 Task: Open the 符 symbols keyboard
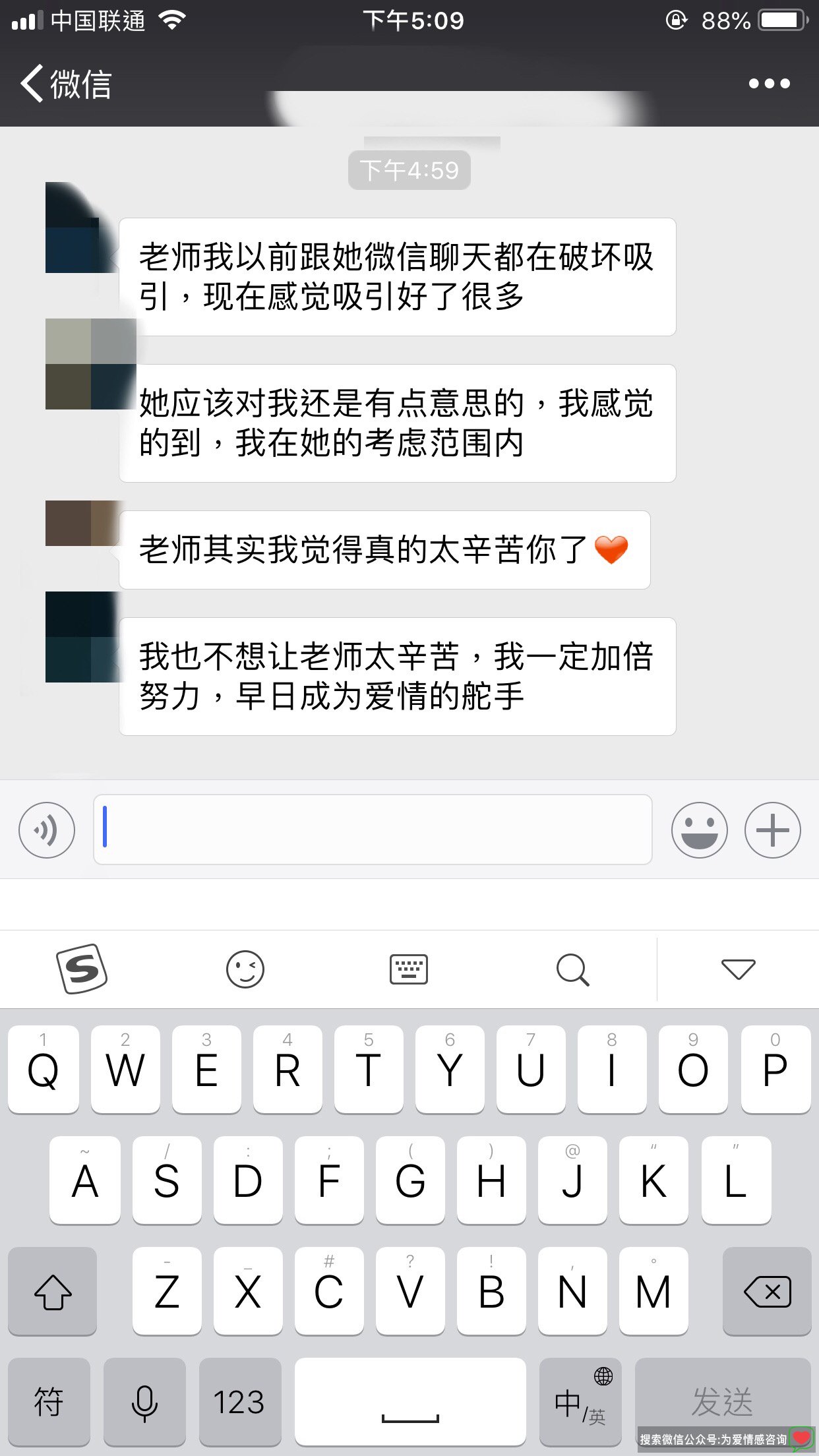49,1402
